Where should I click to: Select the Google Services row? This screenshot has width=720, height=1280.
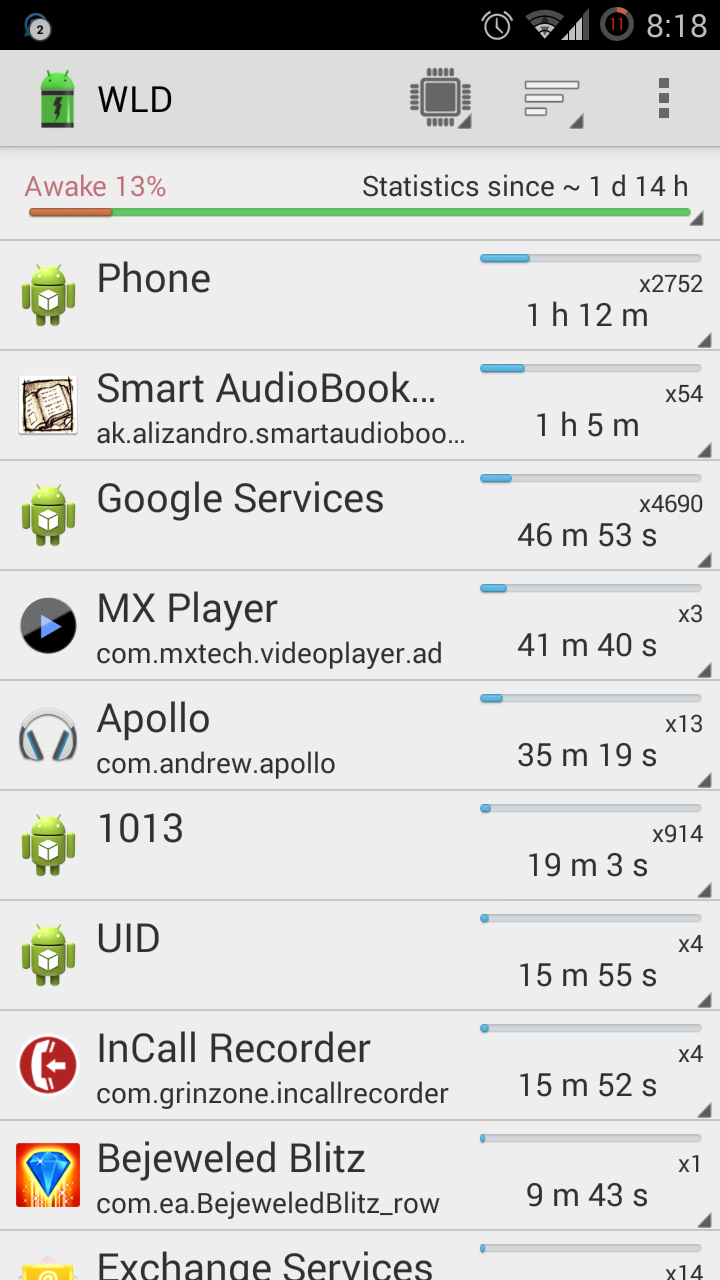pyautogui.click(x=360, y=515)
